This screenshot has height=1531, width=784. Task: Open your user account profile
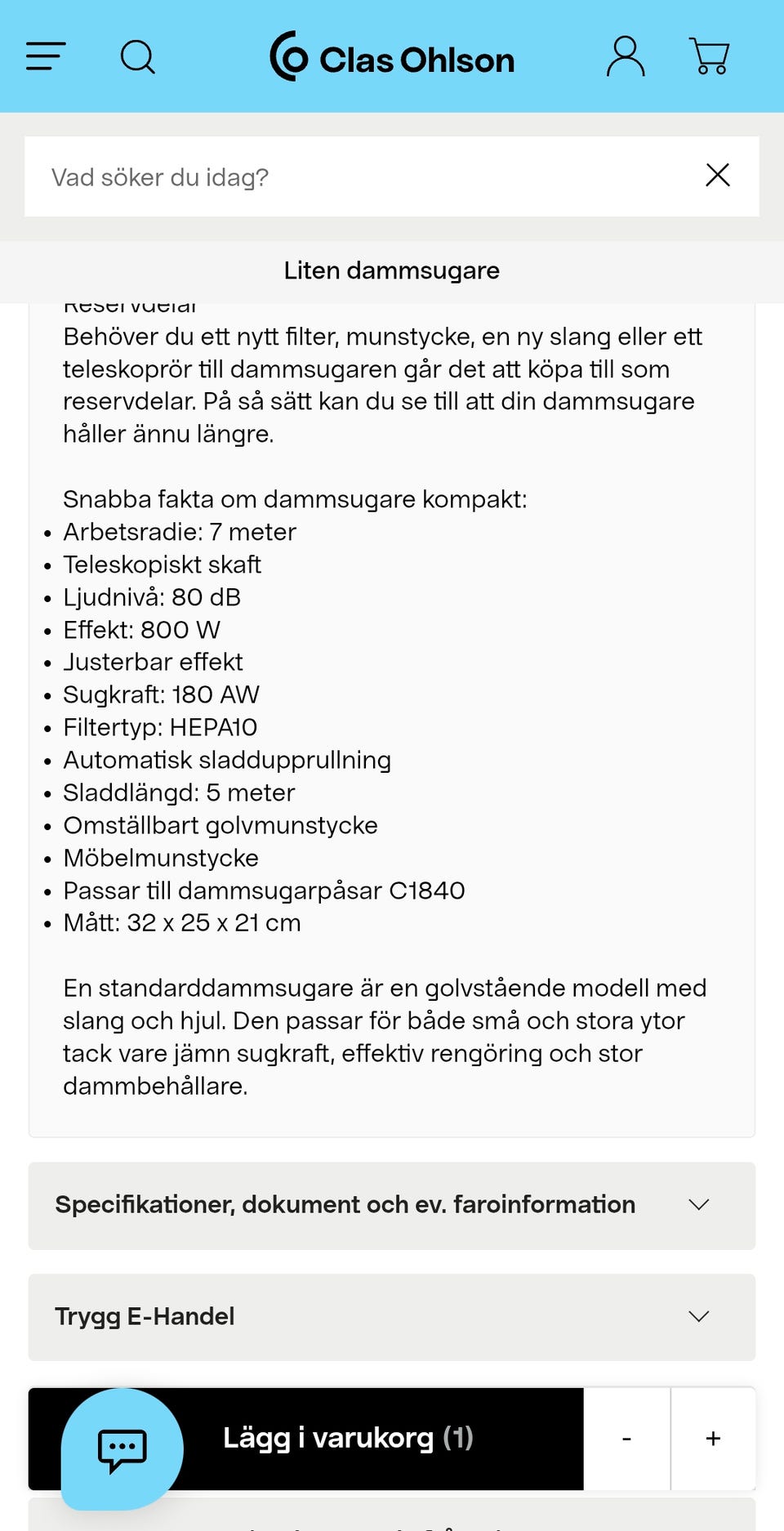pyautogui.click(x=626, y=56)
